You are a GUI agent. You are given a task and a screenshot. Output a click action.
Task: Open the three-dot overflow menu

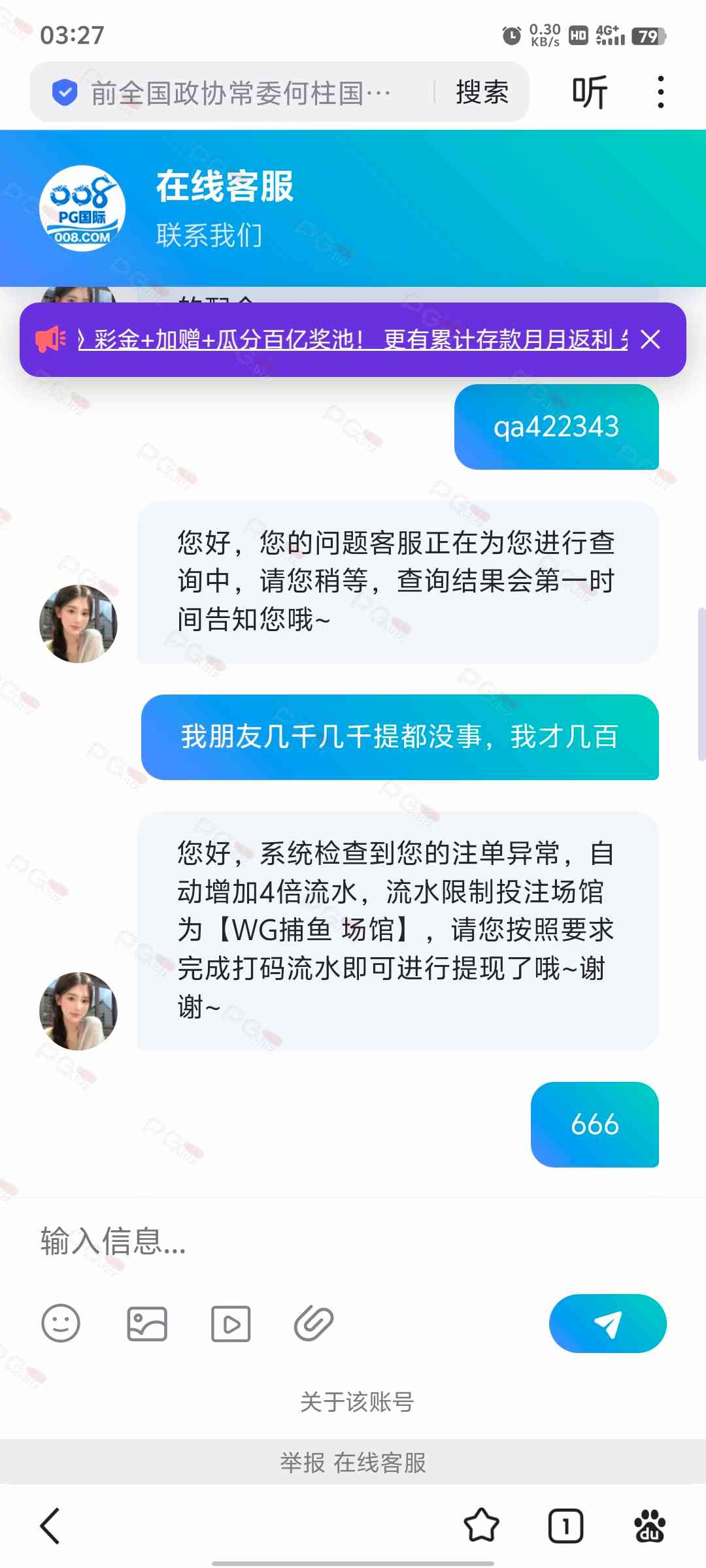[x=661, y=92]
